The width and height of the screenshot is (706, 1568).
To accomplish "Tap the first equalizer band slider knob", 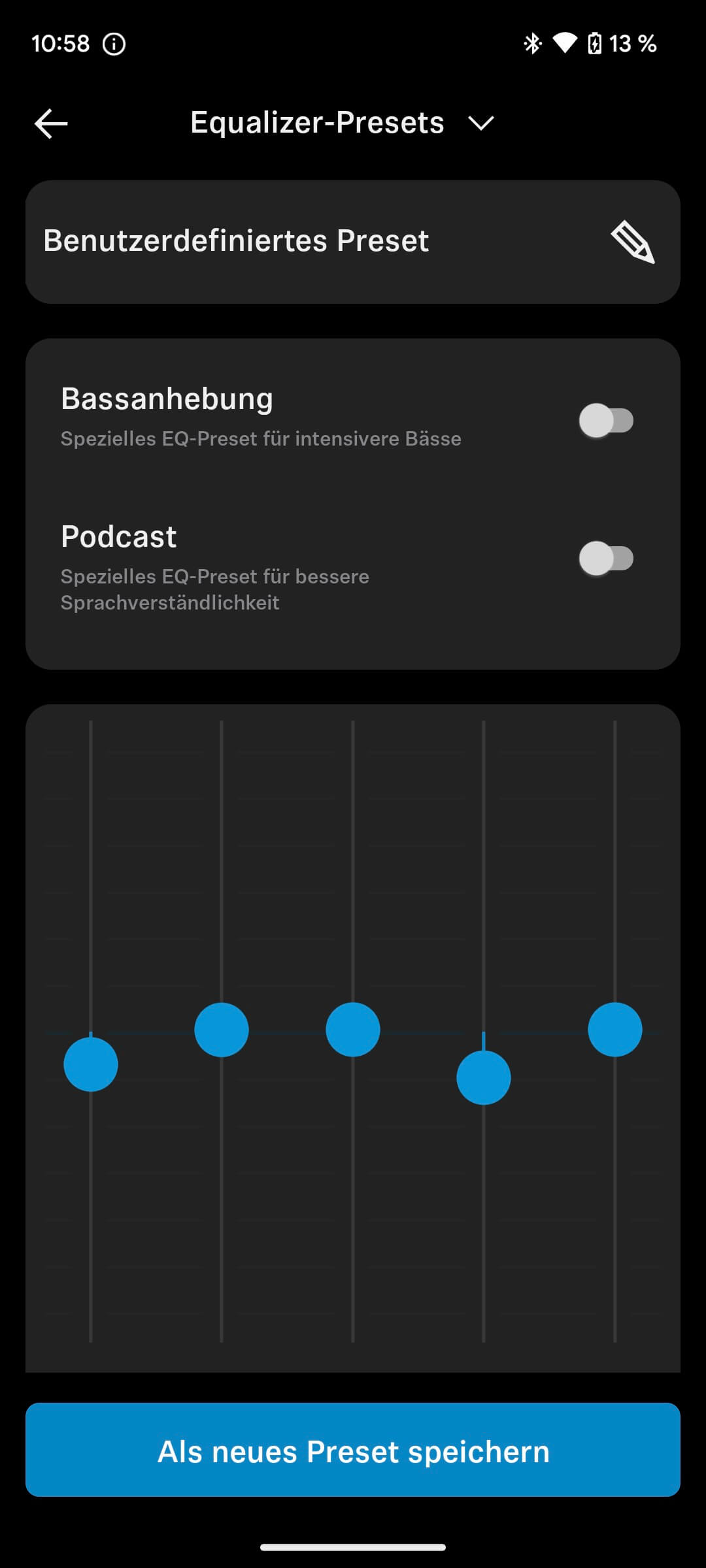I will pyautogui.click(x=91, y=1064).
